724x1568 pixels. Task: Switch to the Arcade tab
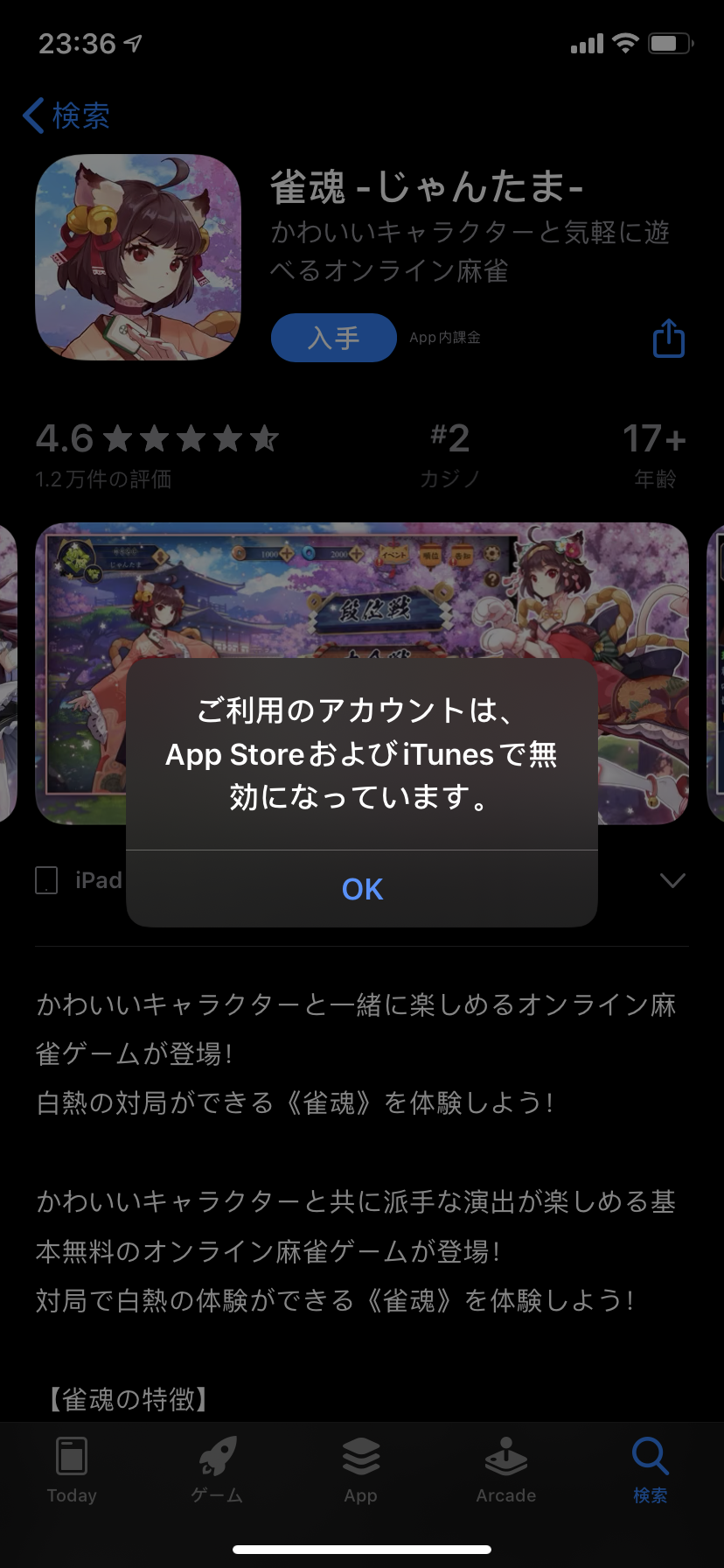point(505,1470)
